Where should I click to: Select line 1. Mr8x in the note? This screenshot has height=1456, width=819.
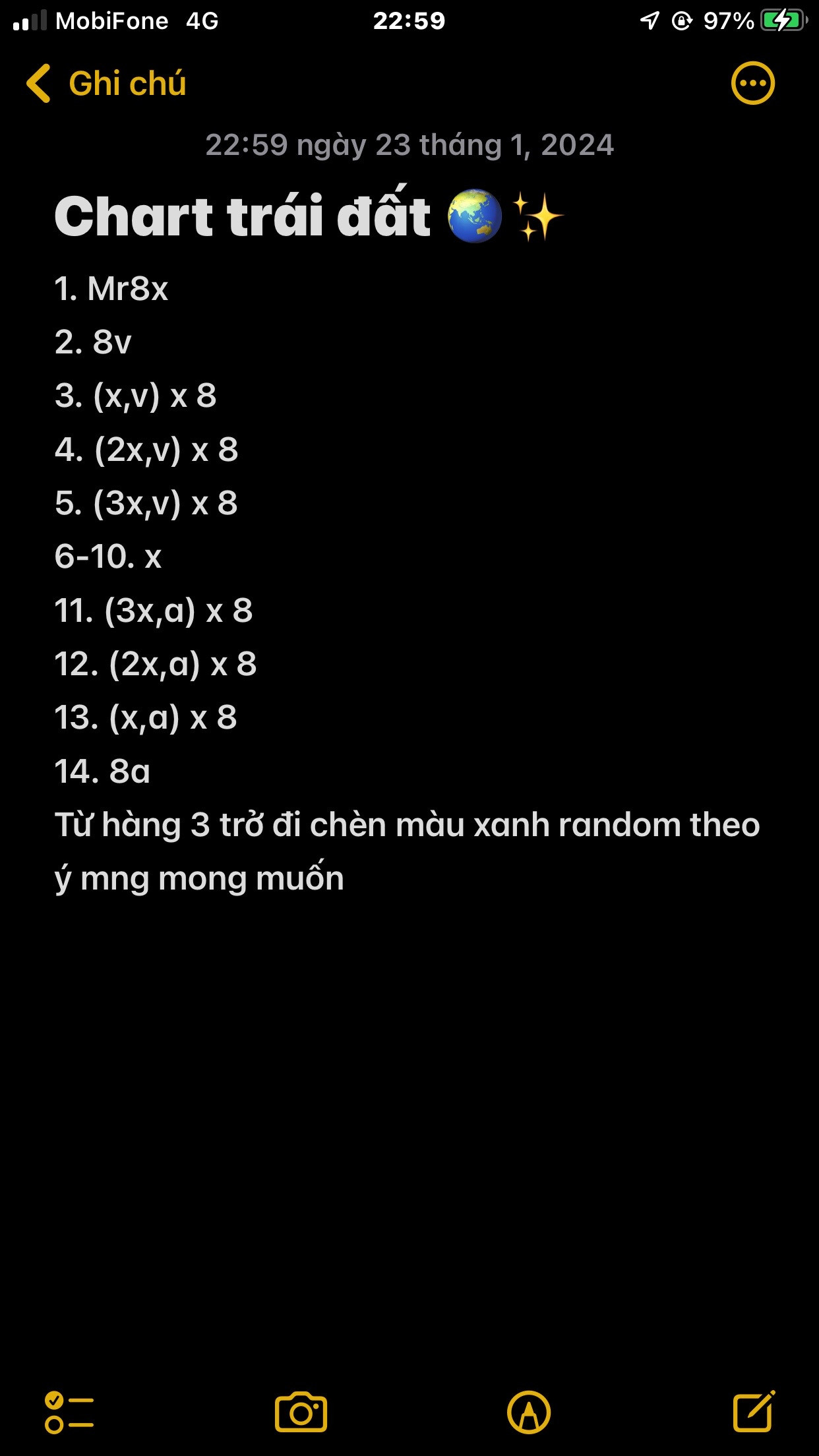(x=113, y=288)
